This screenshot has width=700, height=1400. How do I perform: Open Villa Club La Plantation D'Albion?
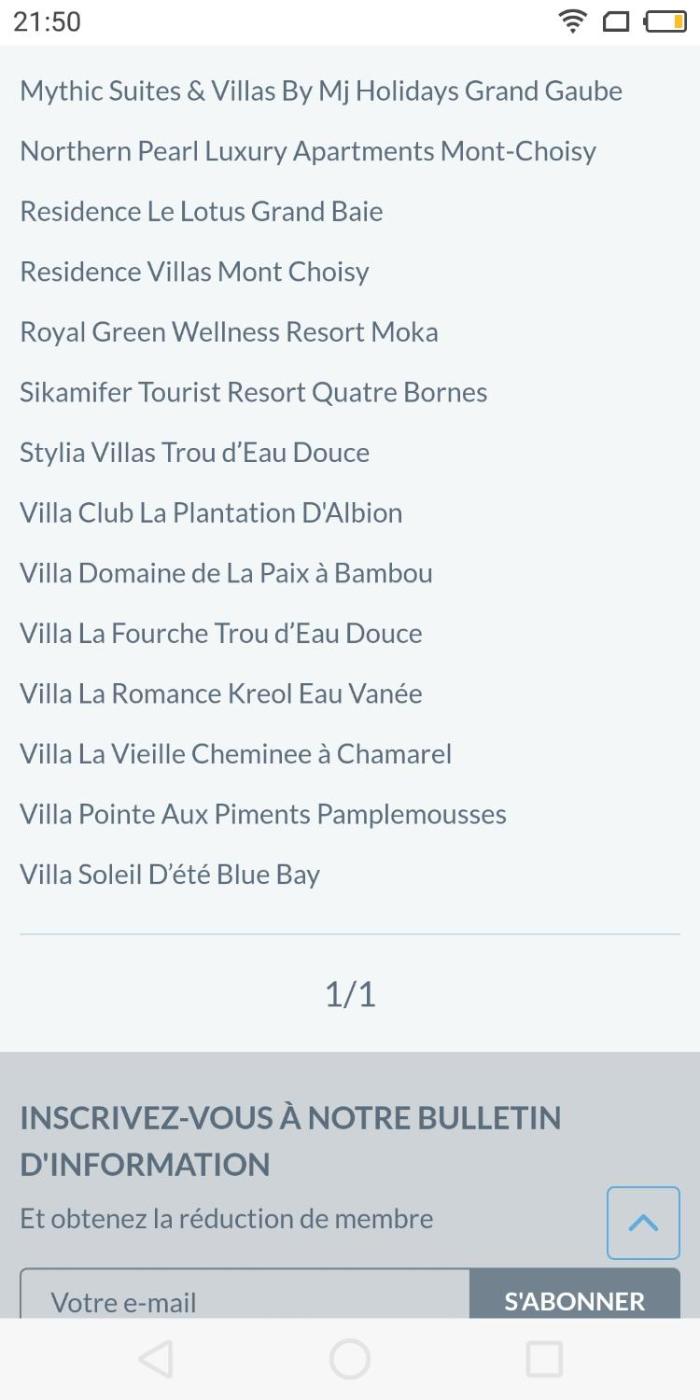pos(211,513)
